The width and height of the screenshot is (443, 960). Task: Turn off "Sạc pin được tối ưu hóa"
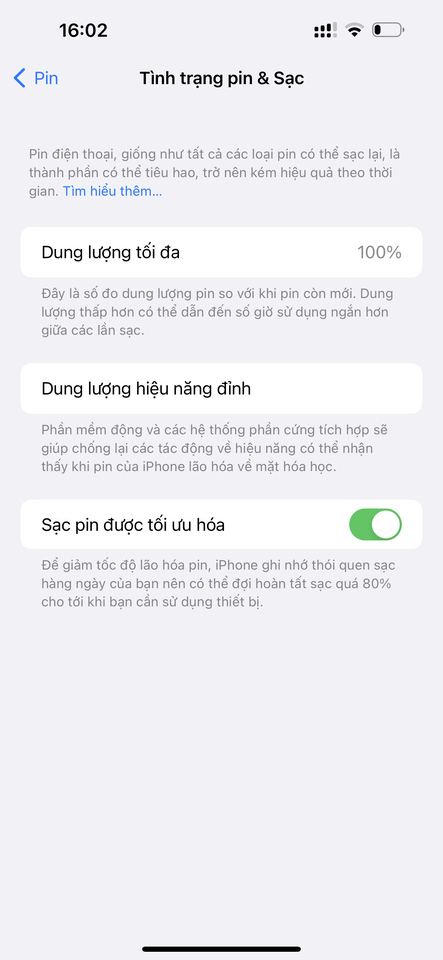[x=375, y=525]
